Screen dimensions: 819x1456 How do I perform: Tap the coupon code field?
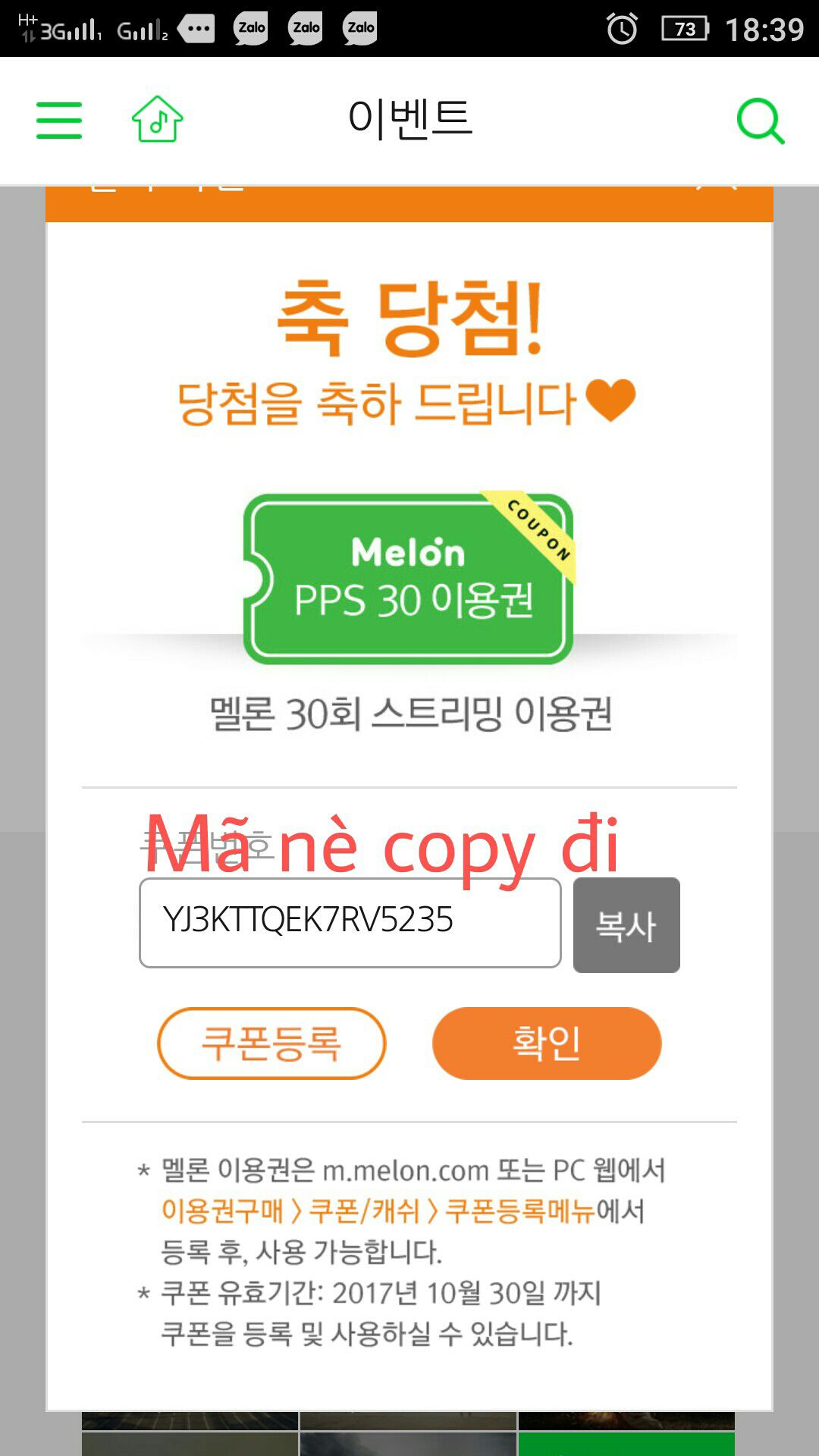click(350, 922)
